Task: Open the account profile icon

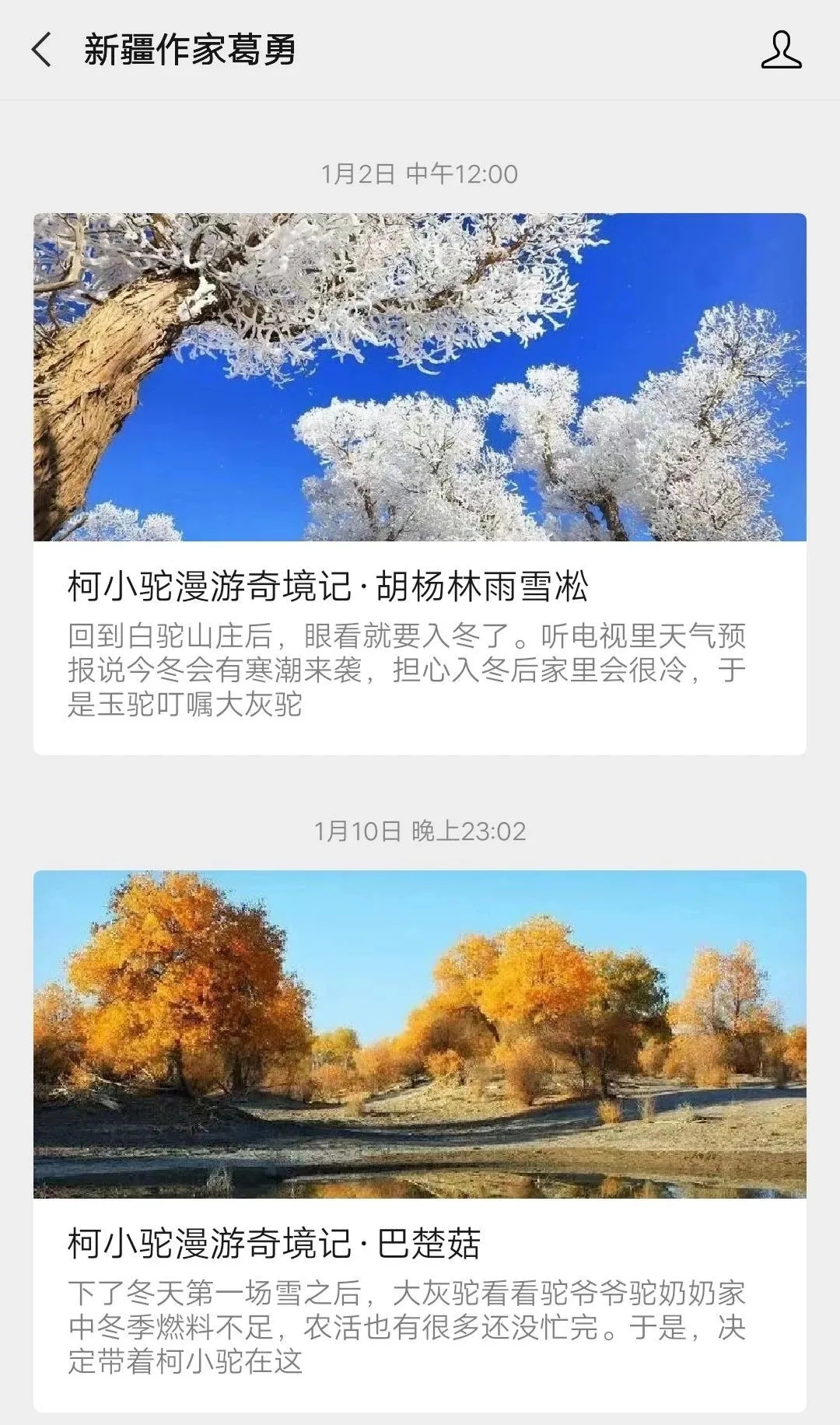Action: [x=781, y=51]
